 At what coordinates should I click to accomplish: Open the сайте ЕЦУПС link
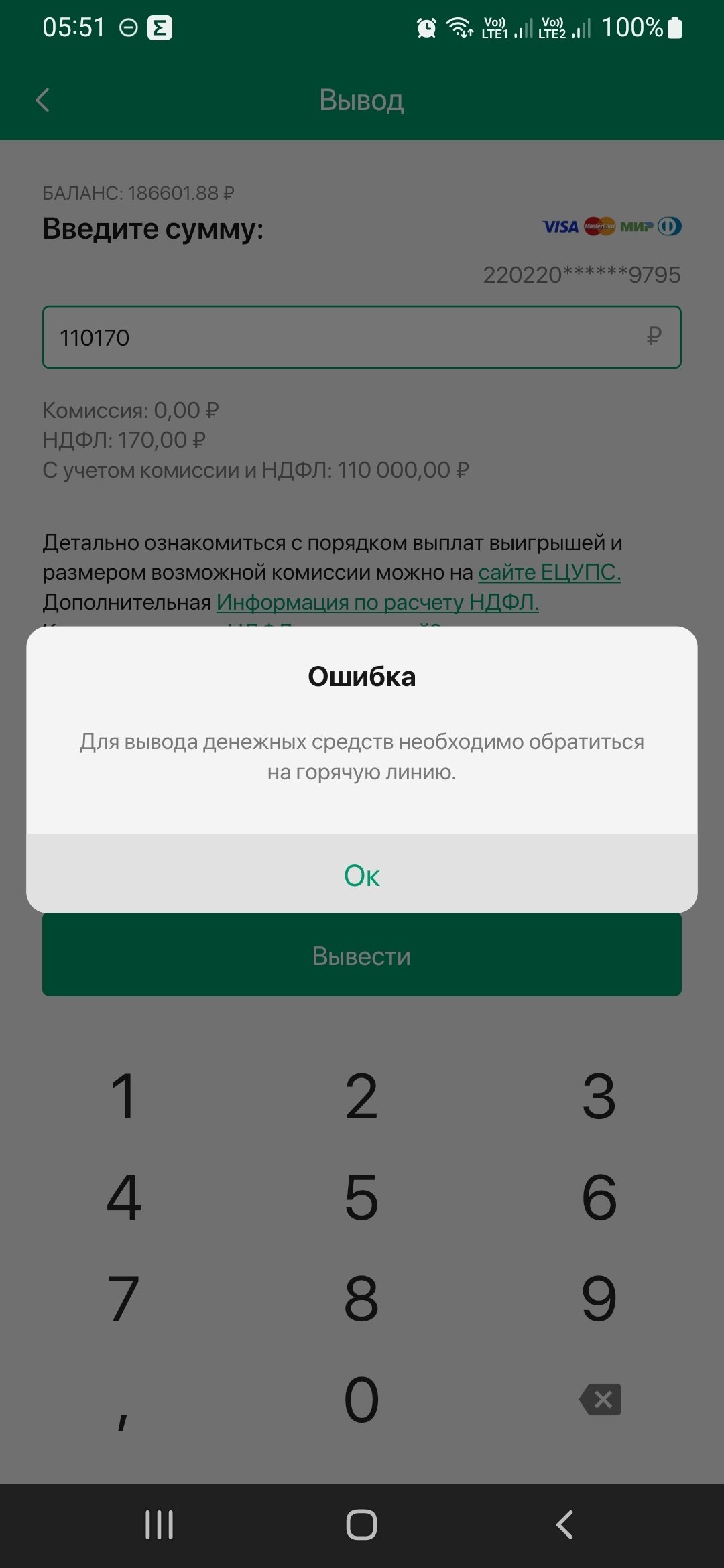coord(549,572)
